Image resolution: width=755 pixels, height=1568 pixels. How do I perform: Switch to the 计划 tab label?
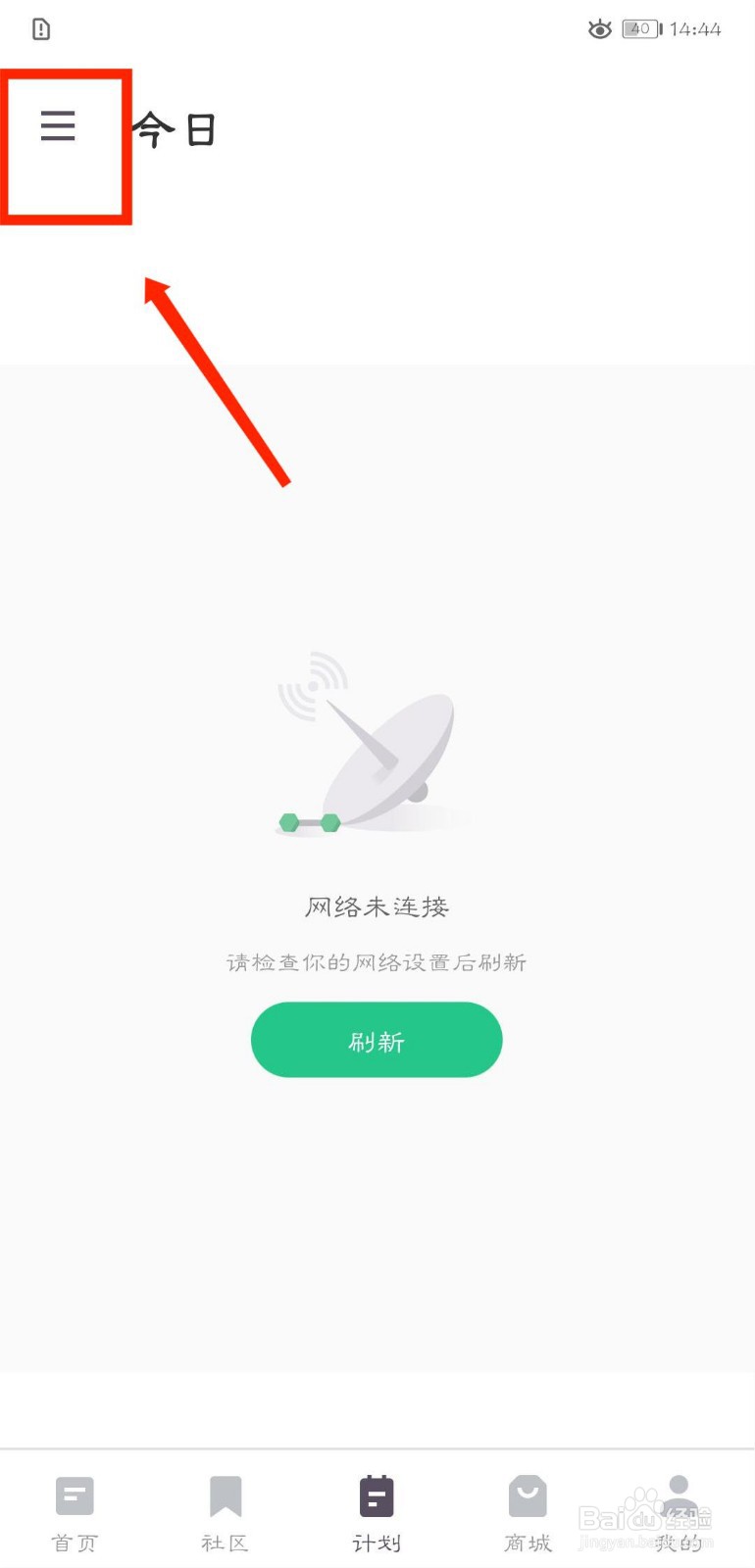coord(377,1542)
